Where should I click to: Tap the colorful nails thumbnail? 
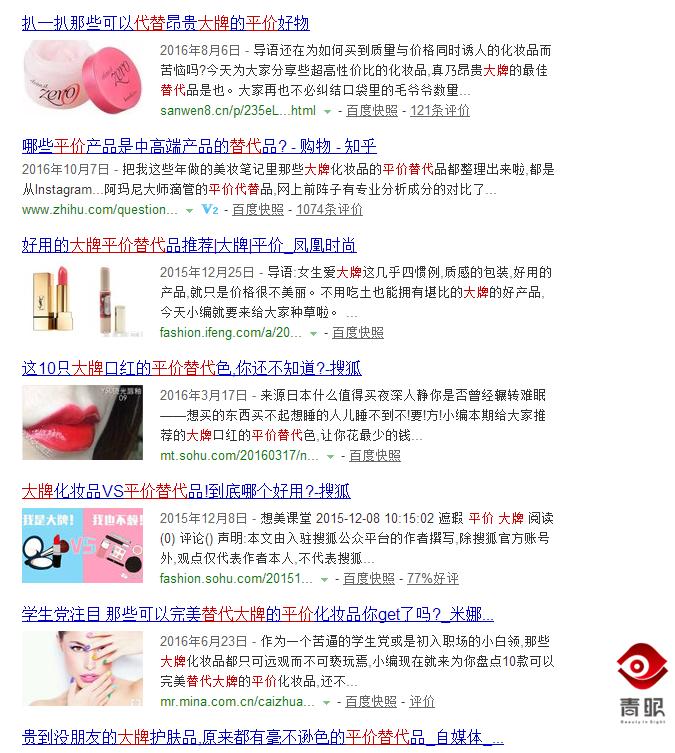[x=83, y=667]
